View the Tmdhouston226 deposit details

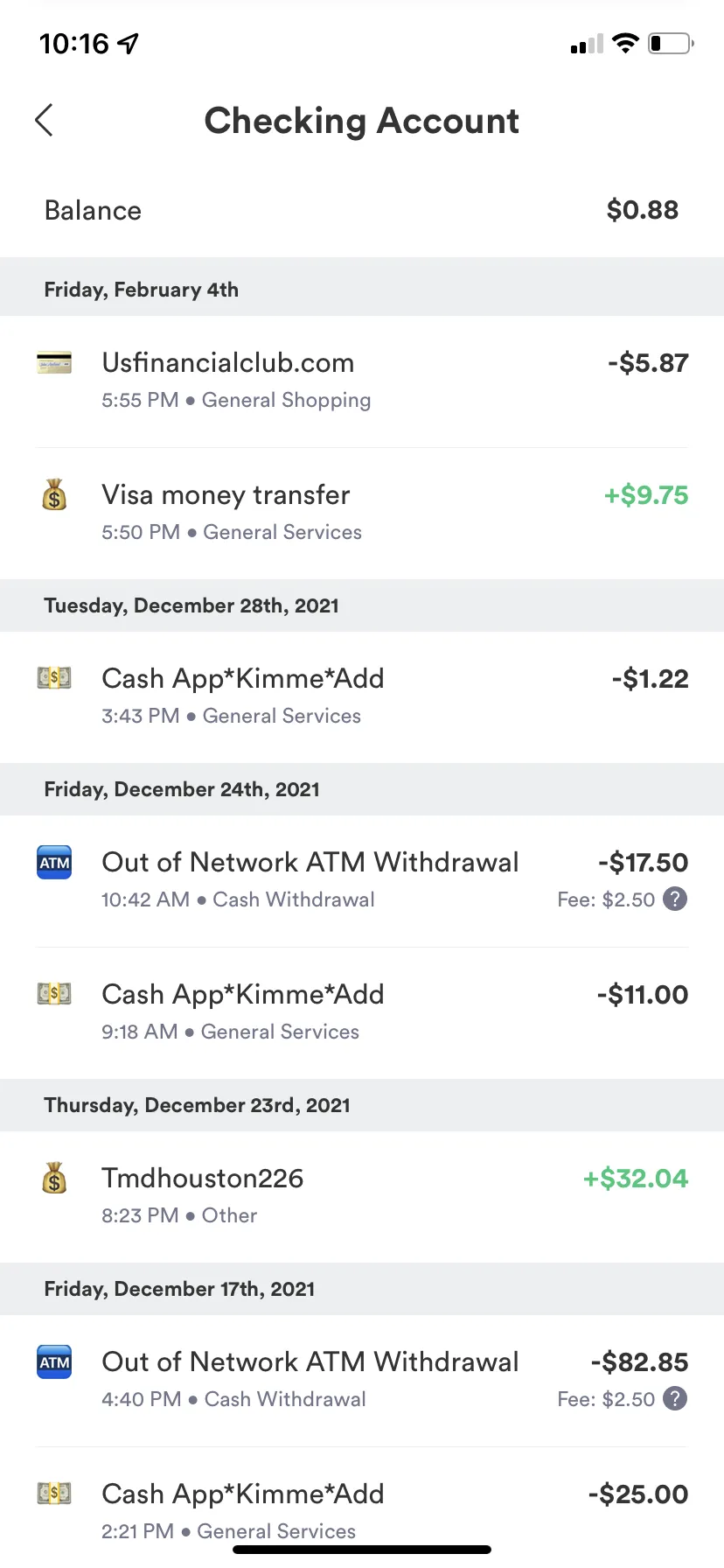(362, 1197)
